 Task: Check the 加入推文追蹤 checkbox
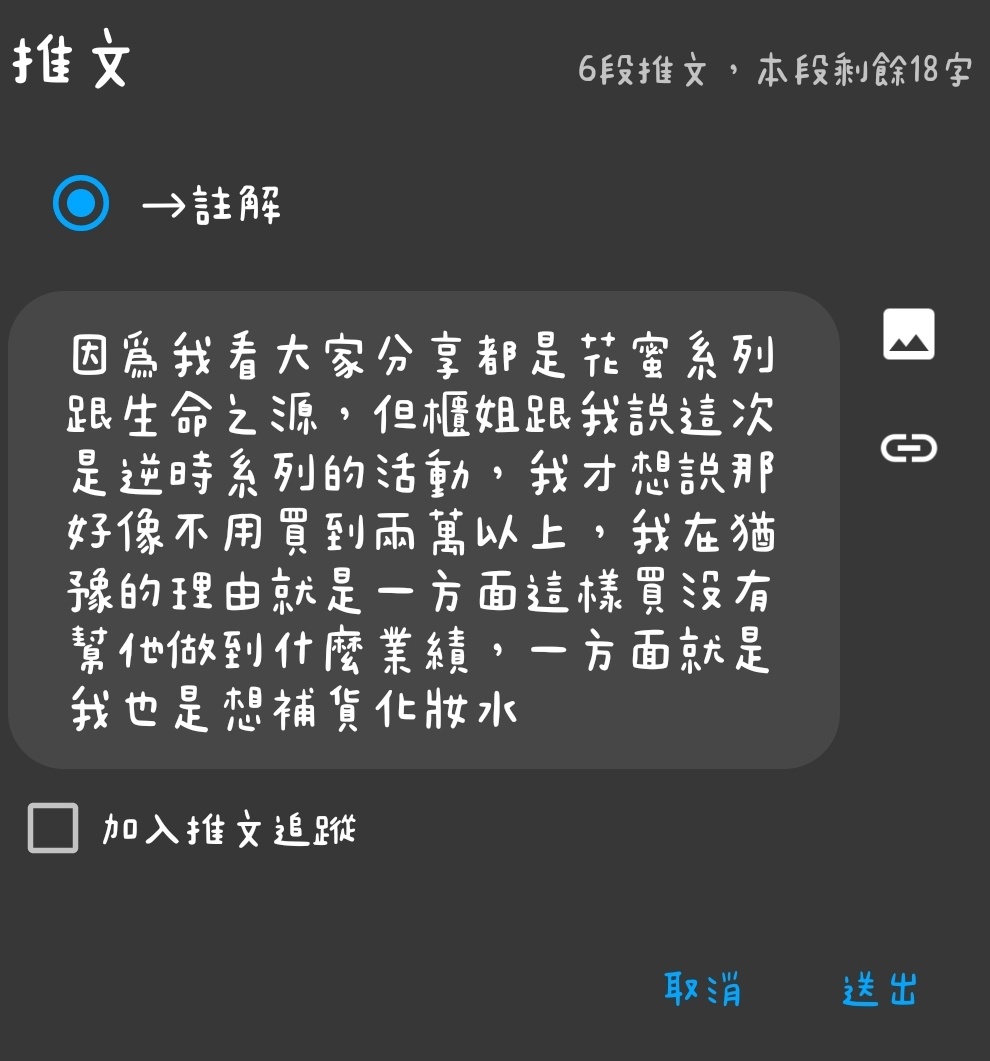pyautogui.click(x=53, y=828)
